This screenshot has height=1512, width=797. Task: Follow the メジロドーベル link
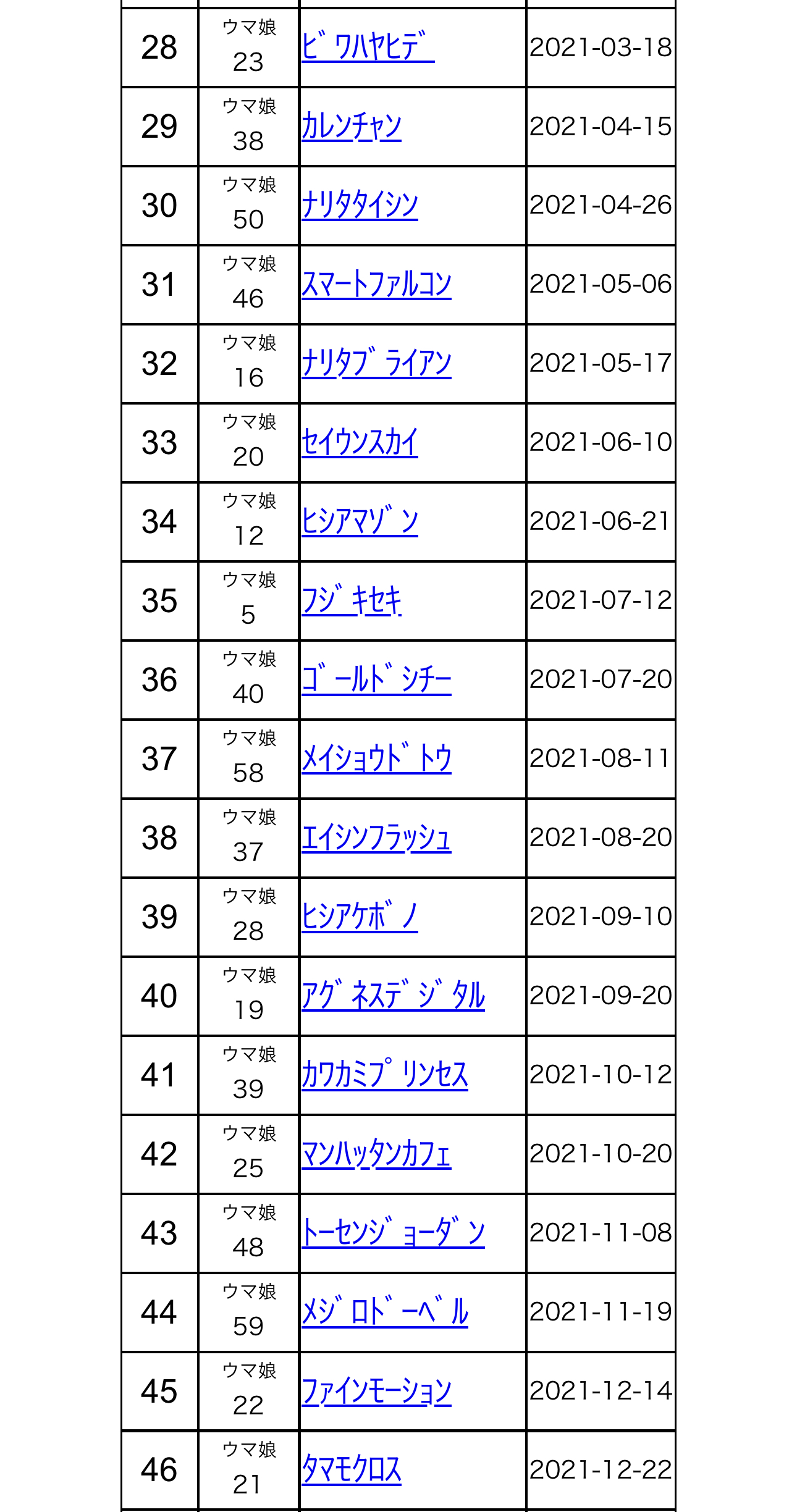coord(384,1312)
